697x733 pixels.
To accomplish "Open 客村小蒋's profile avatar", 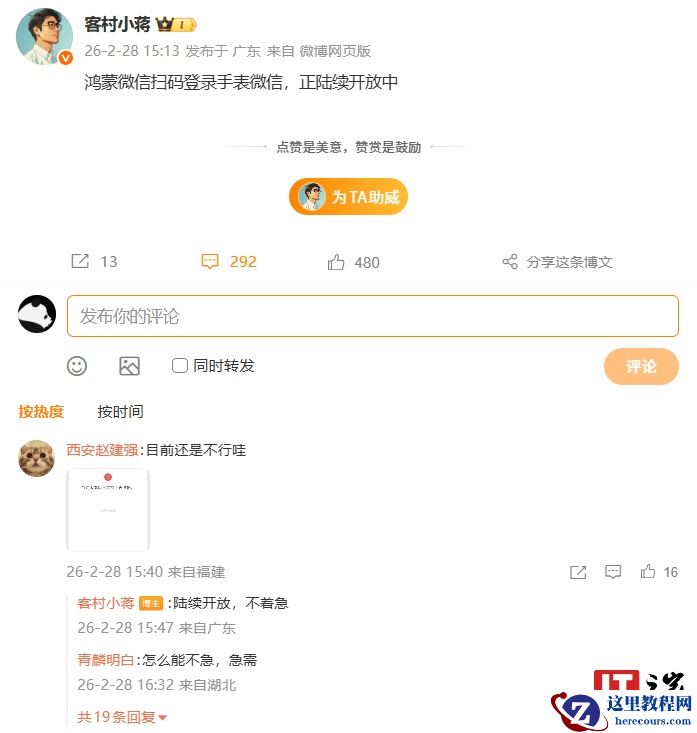I will [x=44, y=37].
